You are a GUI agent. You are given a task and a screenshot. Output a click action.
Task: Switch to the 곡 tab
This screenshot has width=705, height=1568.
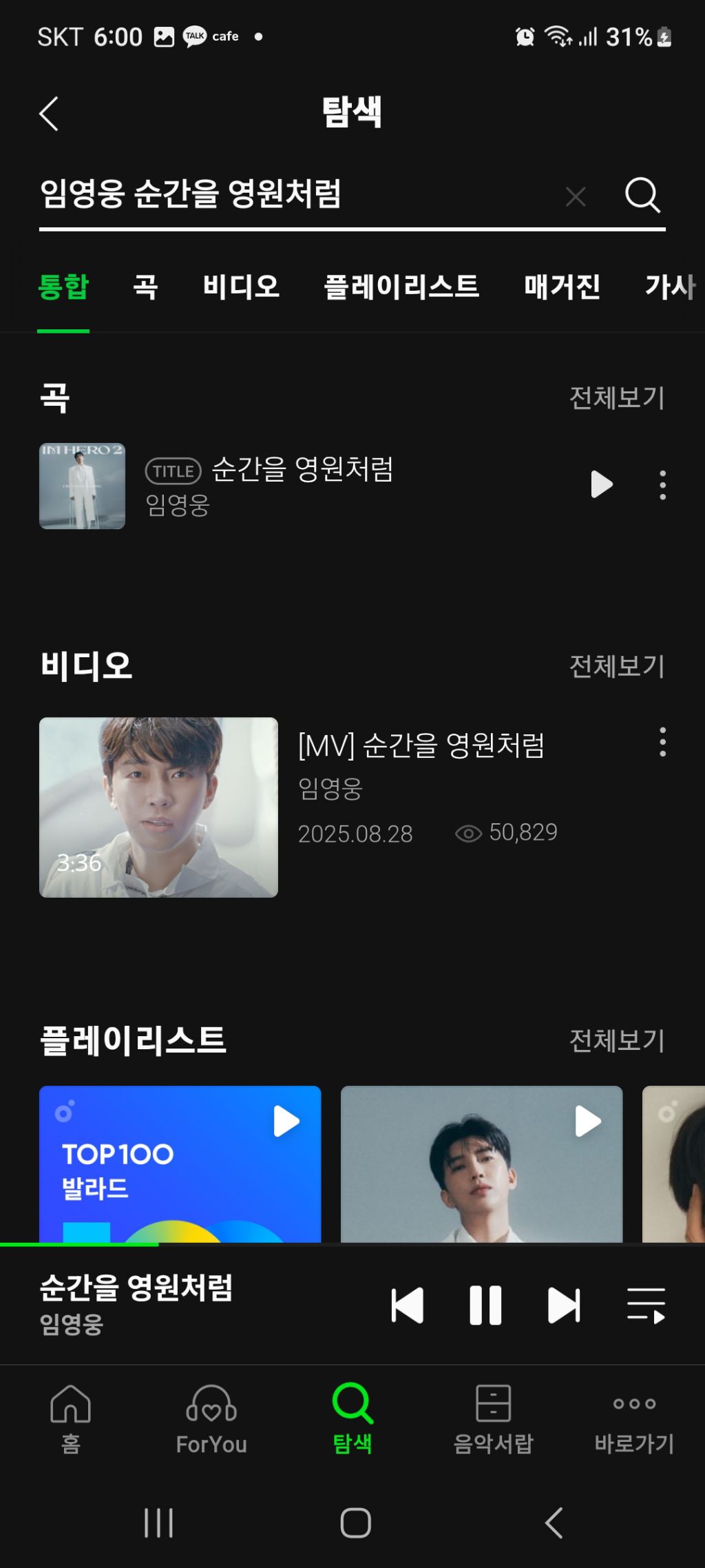click(145, 287)
